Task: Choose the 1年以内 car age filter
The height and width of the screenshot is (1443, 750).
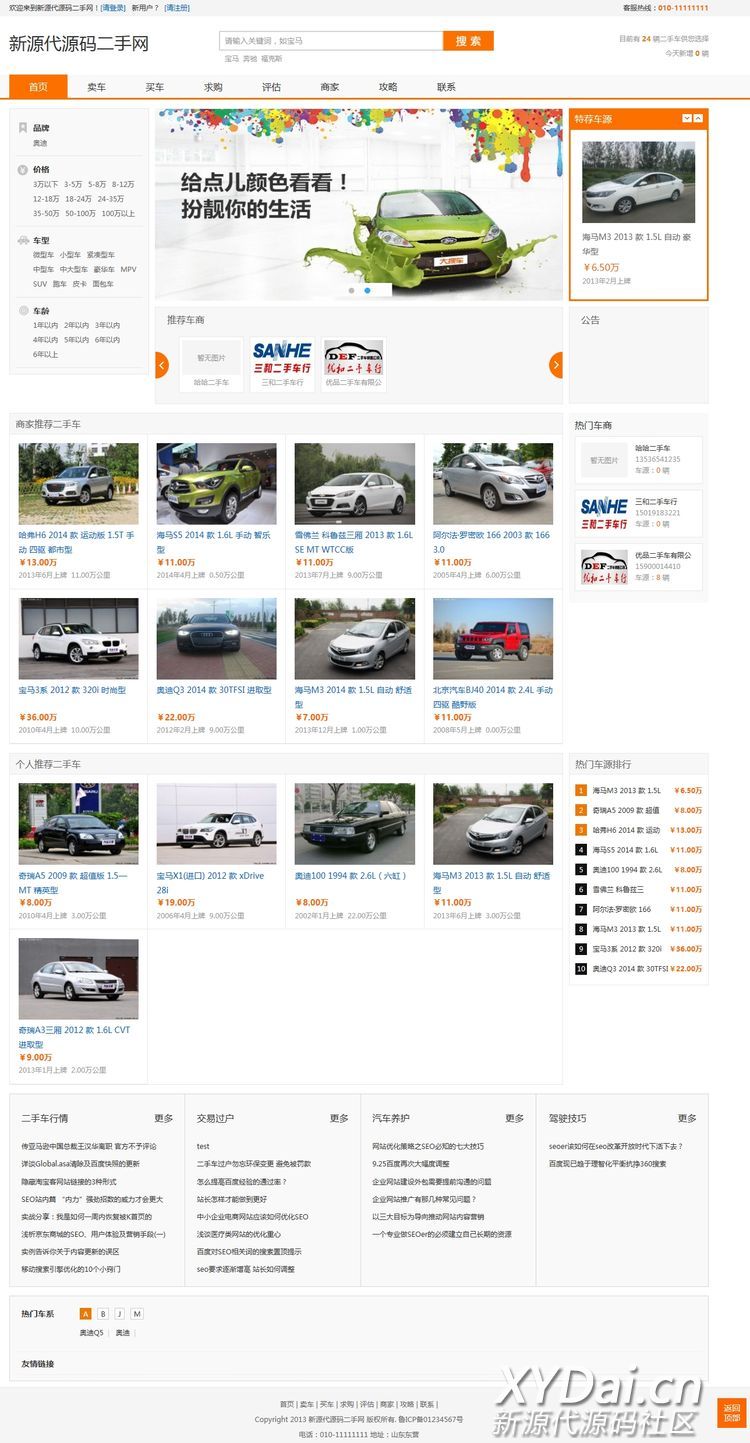Action: point(45,325)
